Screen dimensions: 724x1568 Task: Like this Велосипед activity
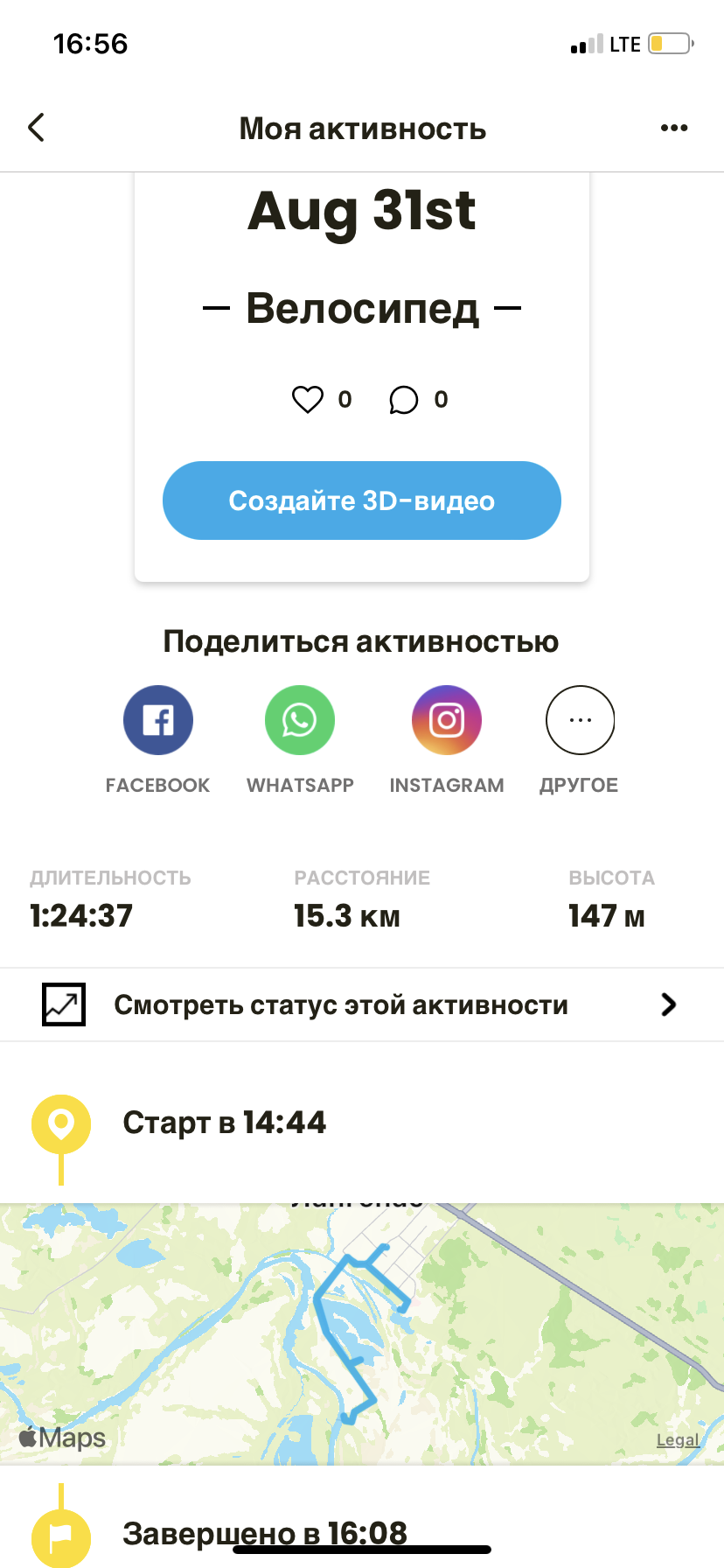pyautogui.click(x=308, y=400)
